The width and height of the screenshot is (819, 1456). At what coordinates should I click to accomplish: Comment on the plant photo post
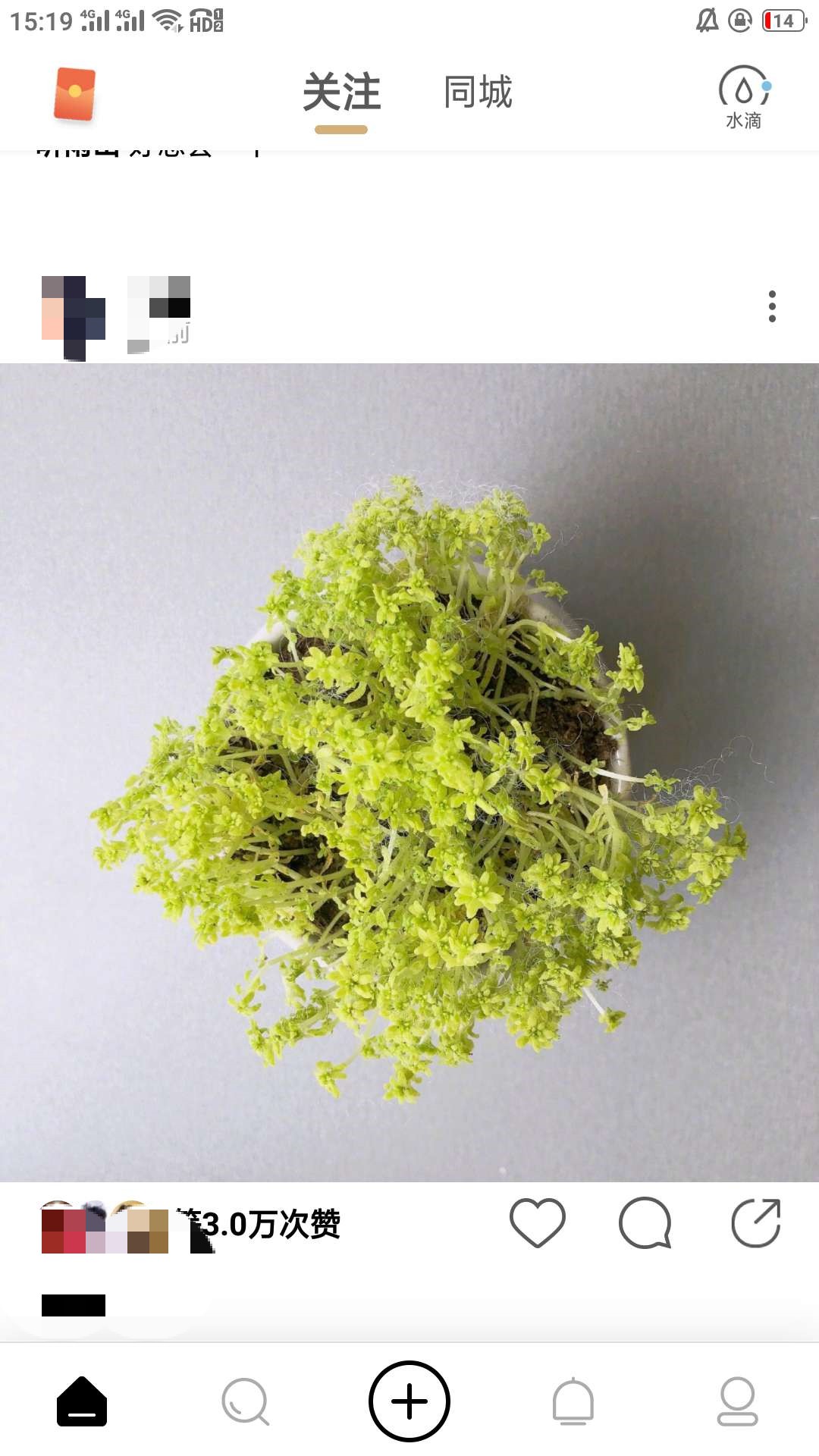click(x=645, y=1223)
